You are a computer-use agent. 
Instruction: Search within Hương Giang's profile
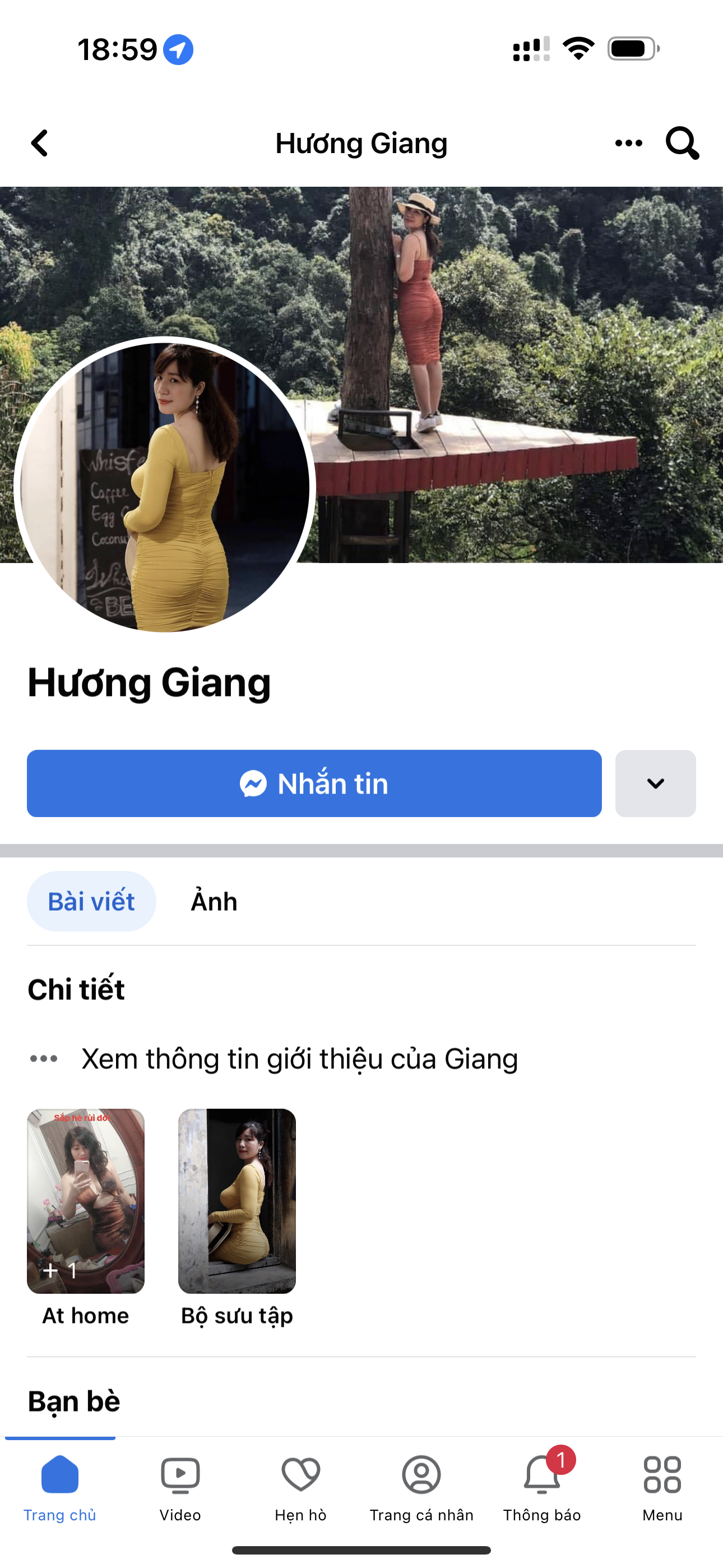click(x=682, y=144)
